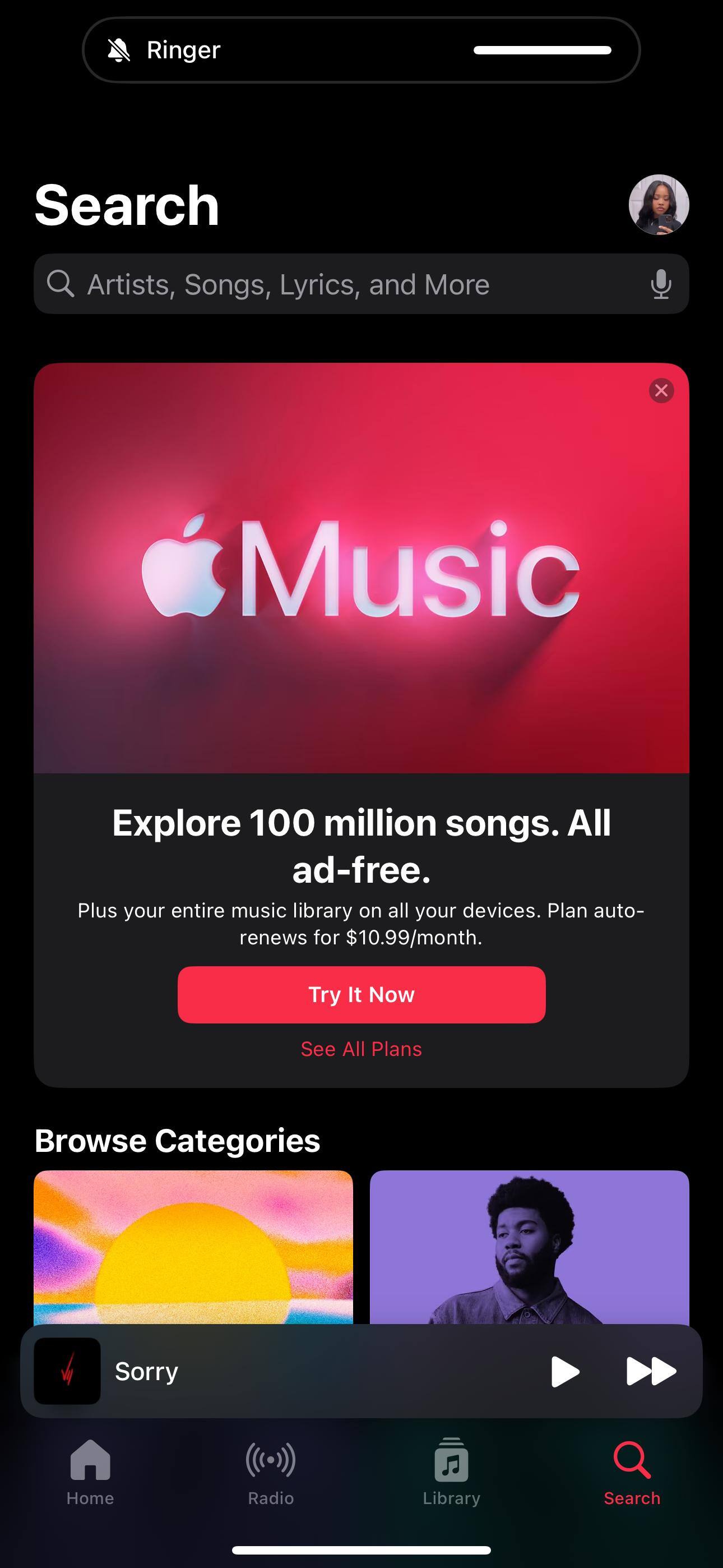Open the account profile picture

(659, 205)
